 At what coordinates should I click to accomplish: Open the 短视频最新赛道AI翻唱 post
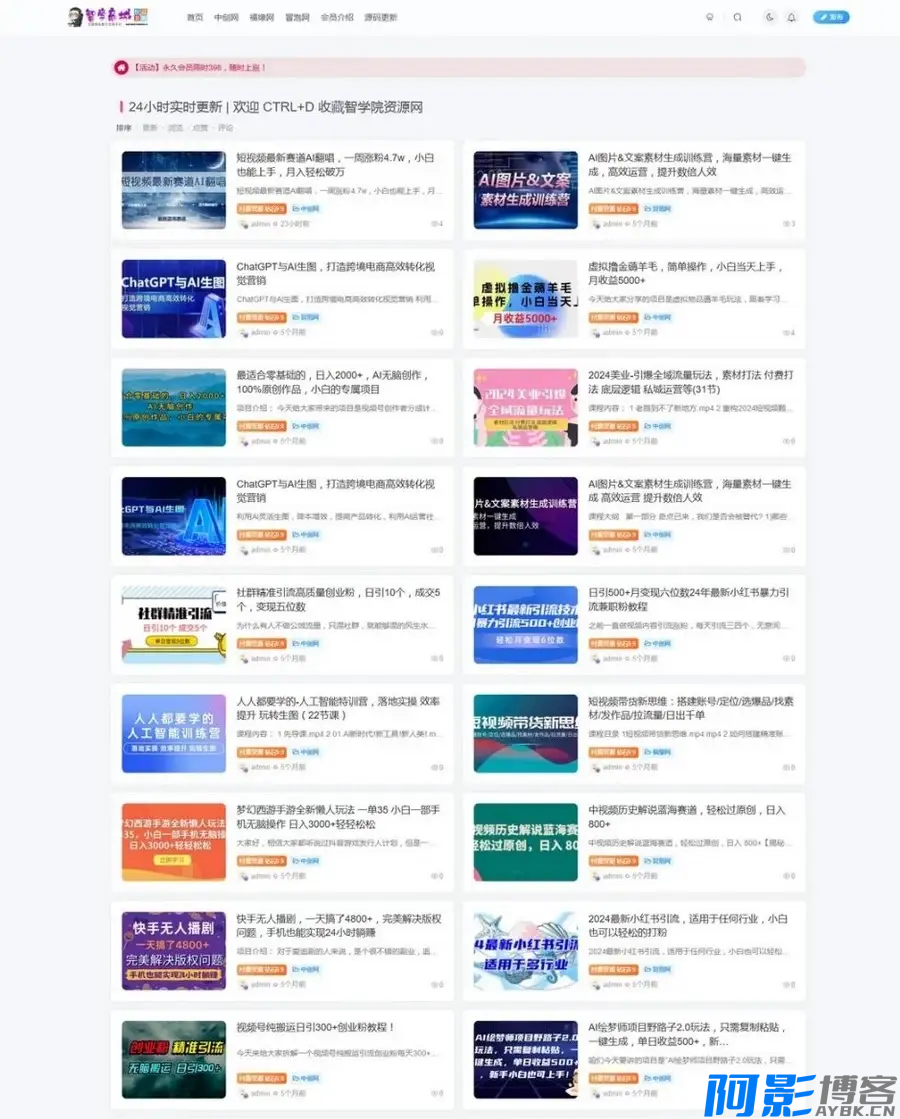[x=335, y=164]
